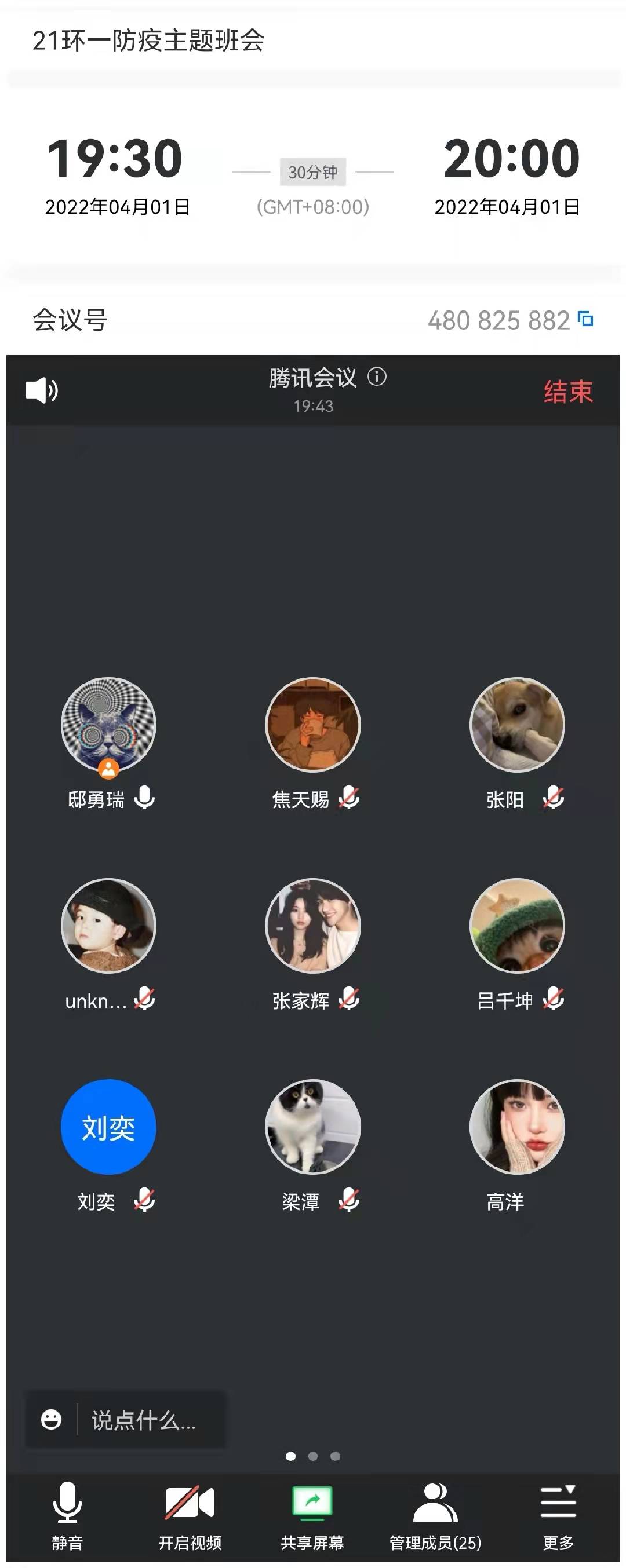Select participant 高洋's tile
Screen dimensions: 626x1568
click(517, 1127)
